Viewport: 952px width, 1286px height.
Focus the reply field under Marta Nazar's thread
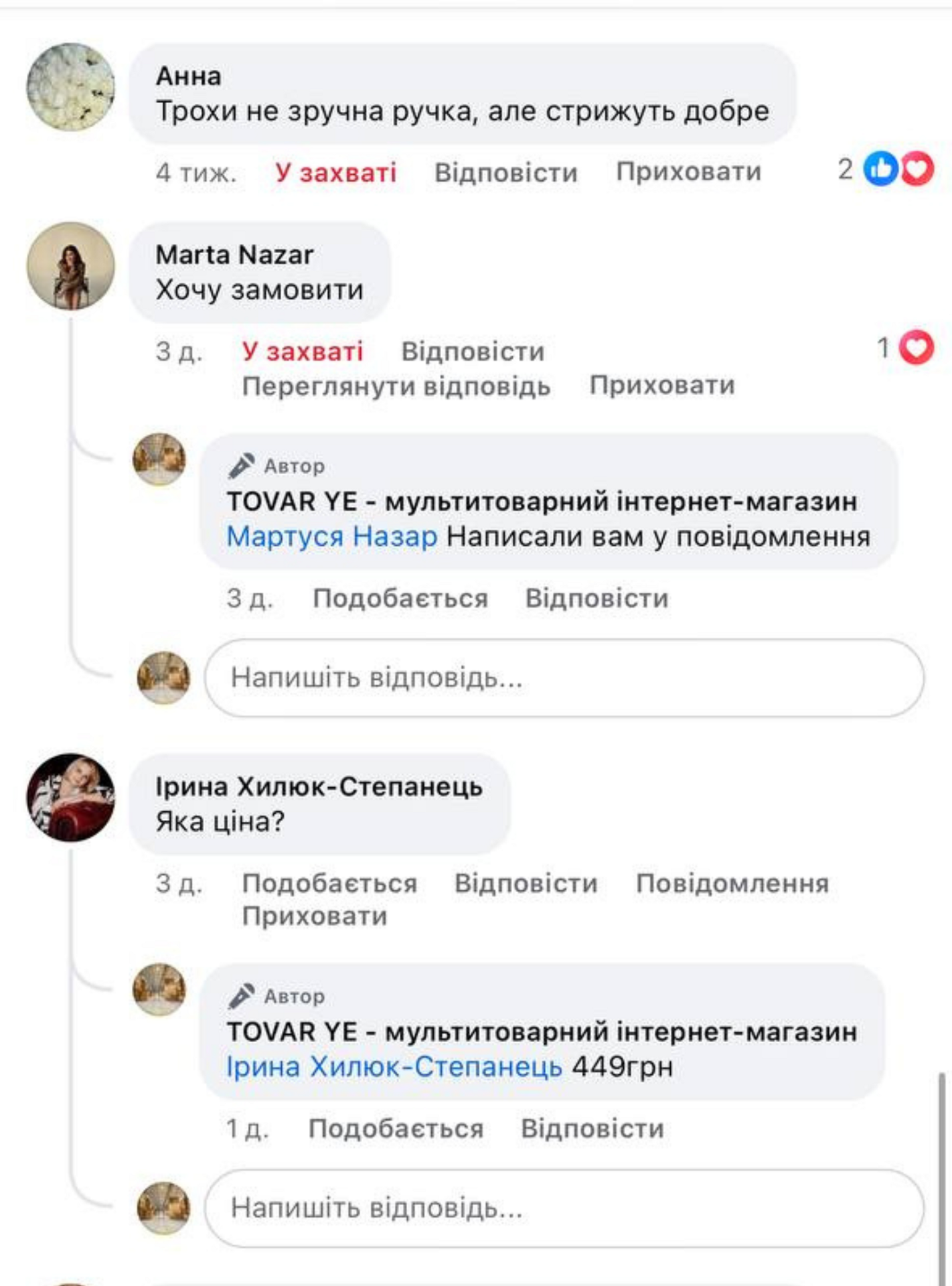click(564, 678)
